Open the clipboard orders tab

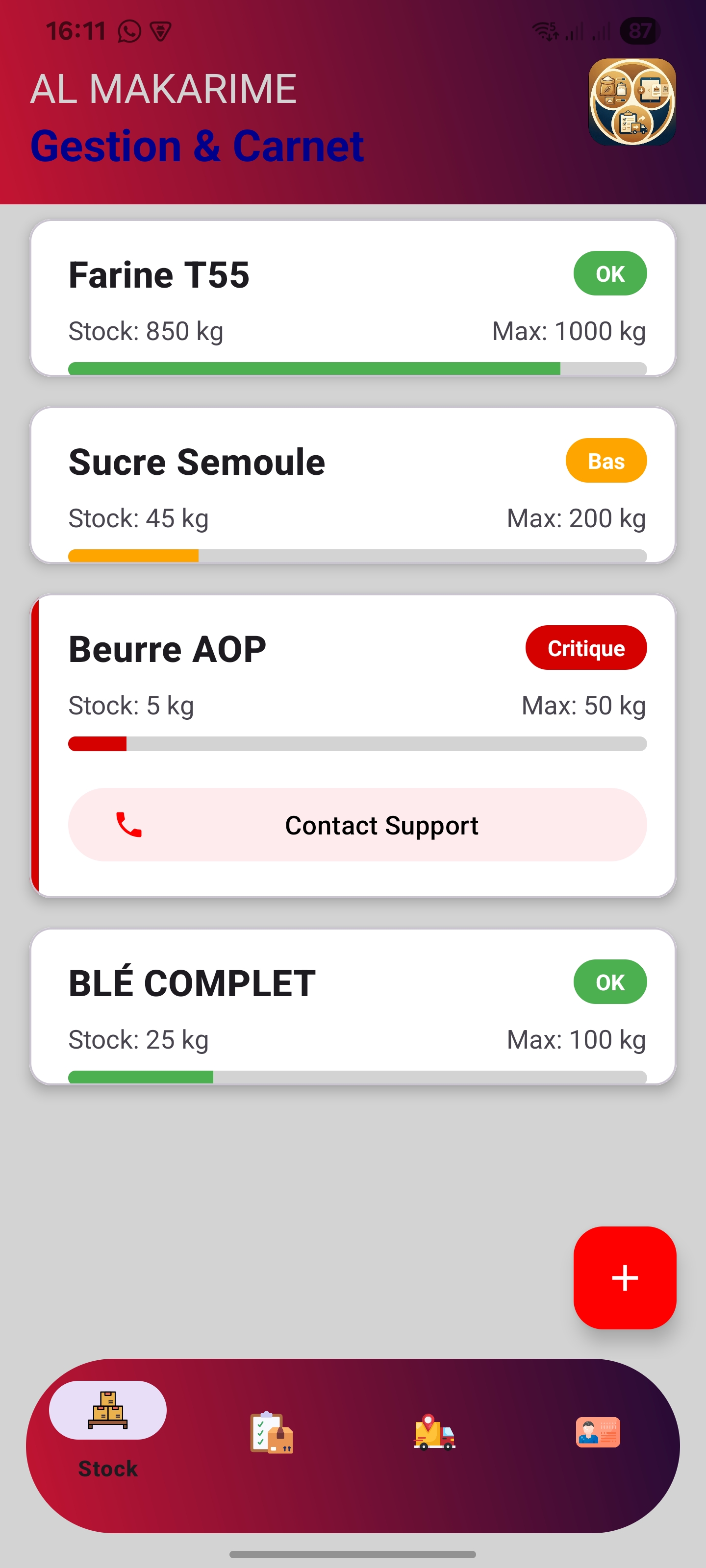(x=272, y=1432)
